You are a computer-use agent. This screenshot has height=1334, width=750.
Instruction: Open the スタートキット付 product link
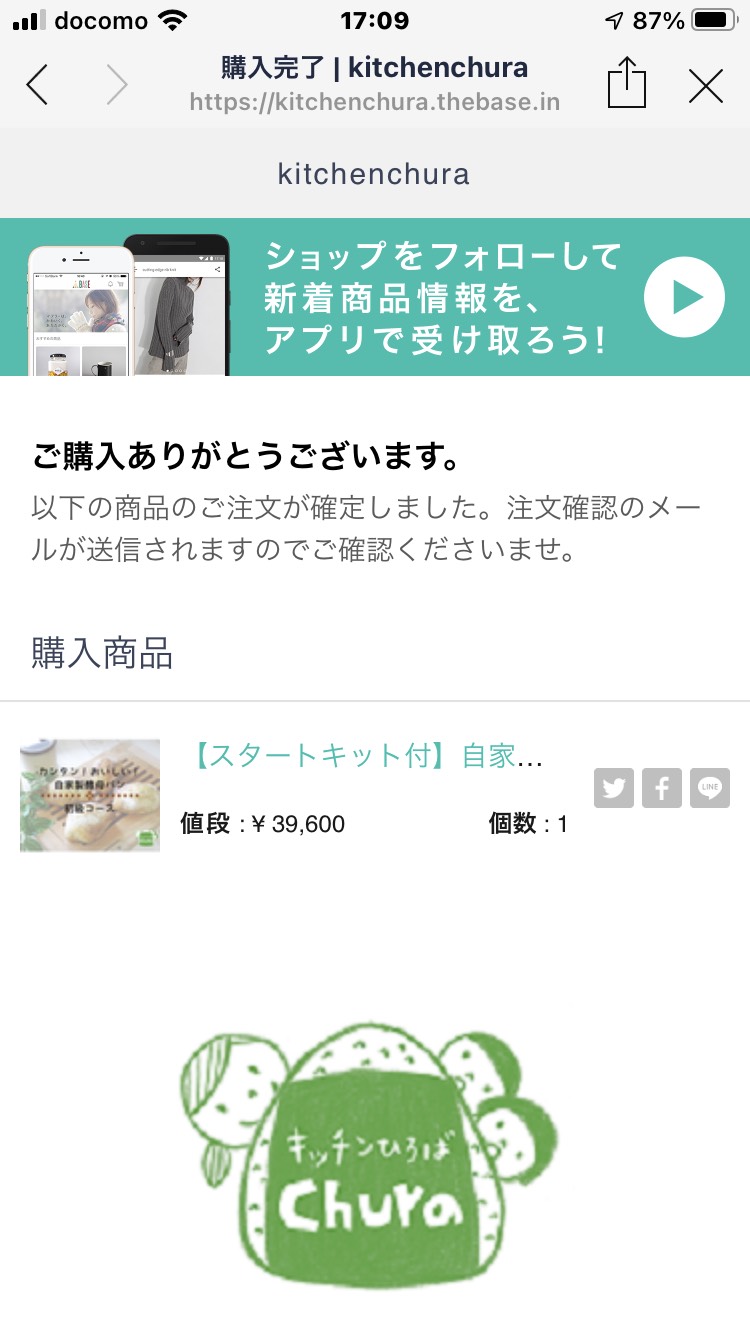(366, 756)
